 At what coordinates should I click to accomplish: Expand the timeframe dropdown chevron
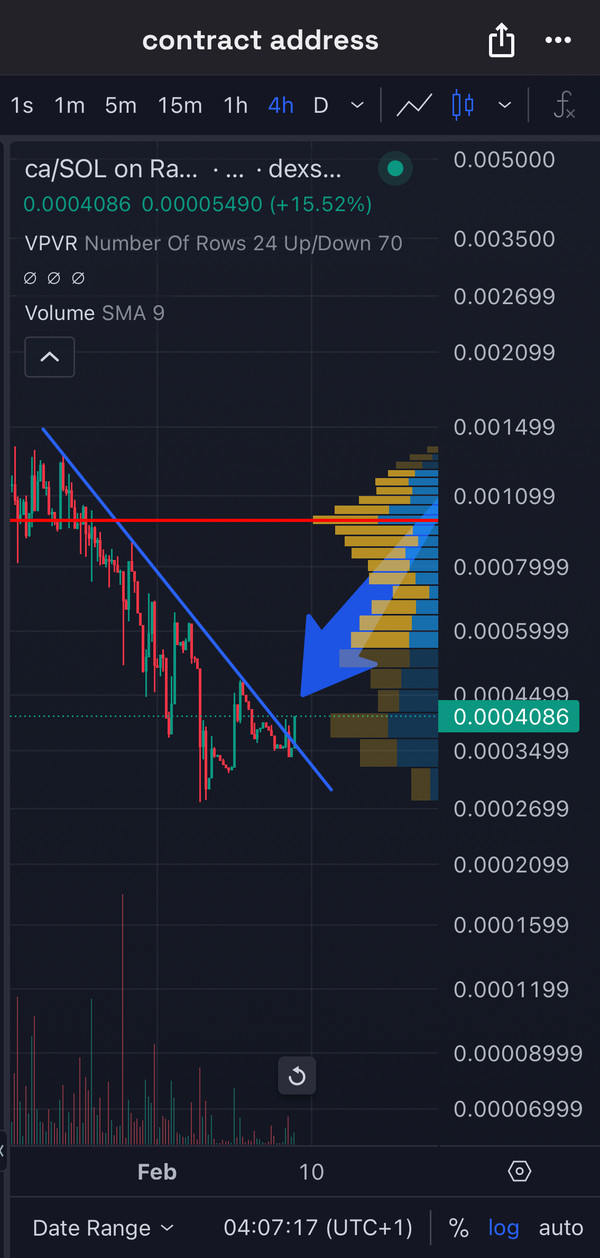coord(357,105)
